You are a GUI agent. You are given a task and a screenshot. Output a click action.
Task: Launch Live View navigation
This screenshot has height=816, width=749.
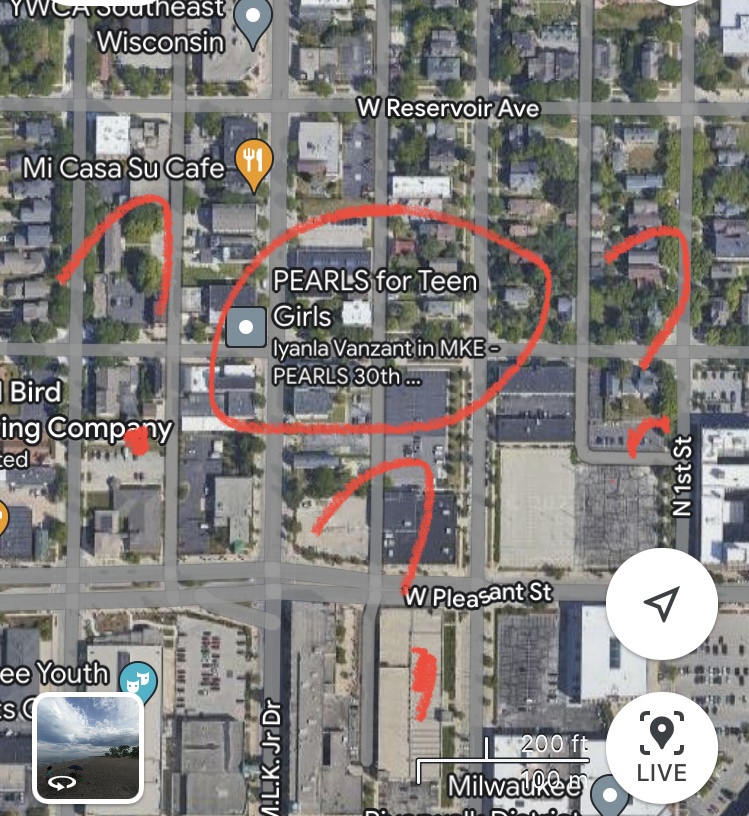click(661, 746)
